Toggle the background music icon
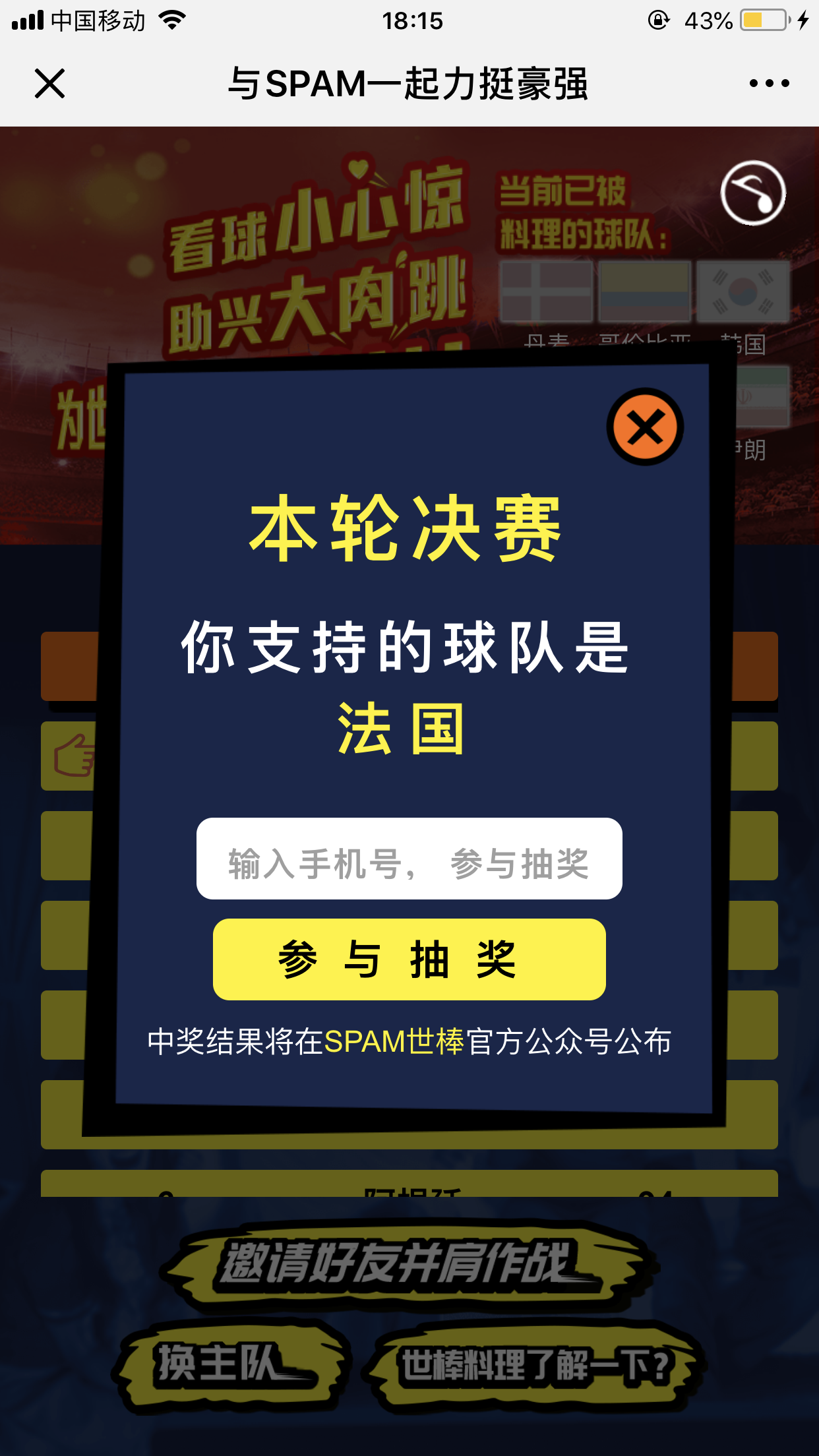The height and width of the screenshot is (1456, 819). coord(752,193)
